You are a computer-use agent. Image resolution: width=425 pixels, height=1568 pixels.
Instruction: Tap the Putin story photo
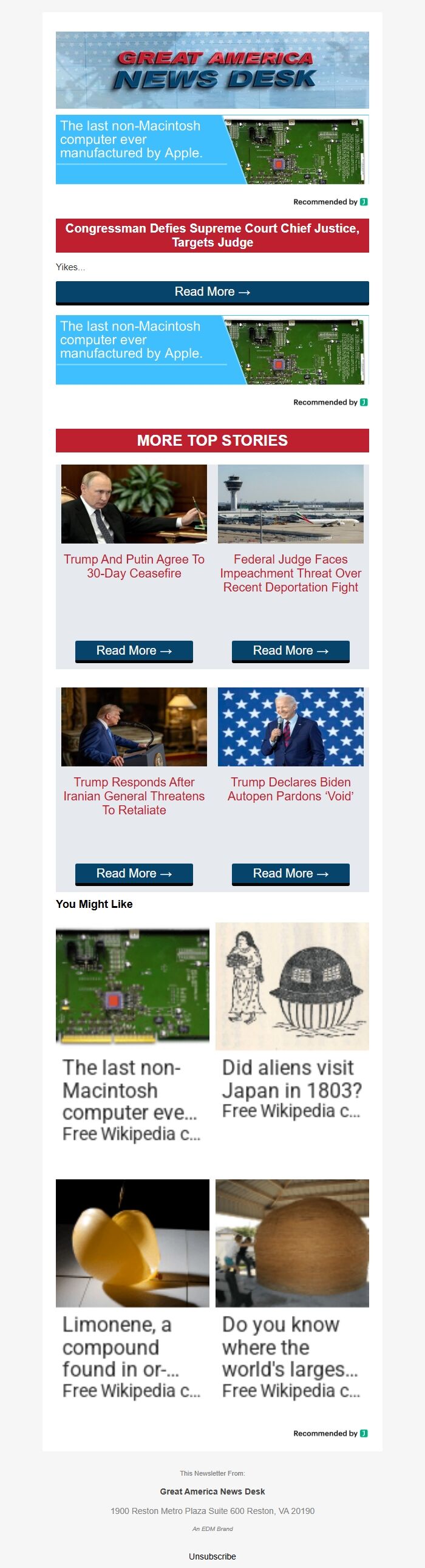(x=134, y=504)
